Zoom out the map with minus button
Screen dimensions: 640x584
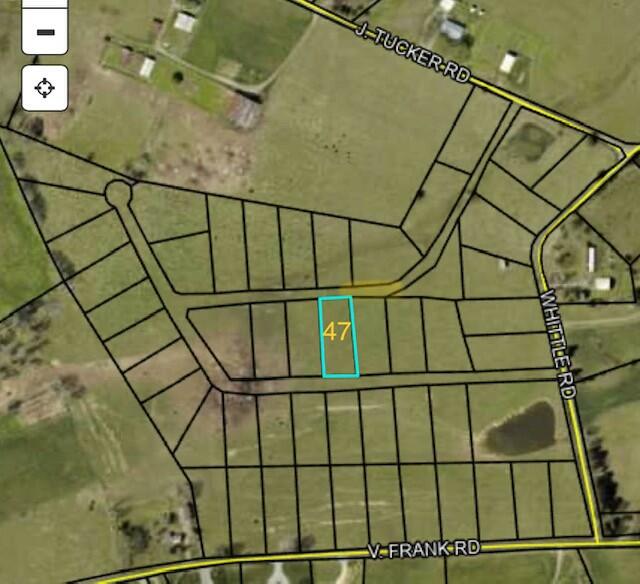45,32
